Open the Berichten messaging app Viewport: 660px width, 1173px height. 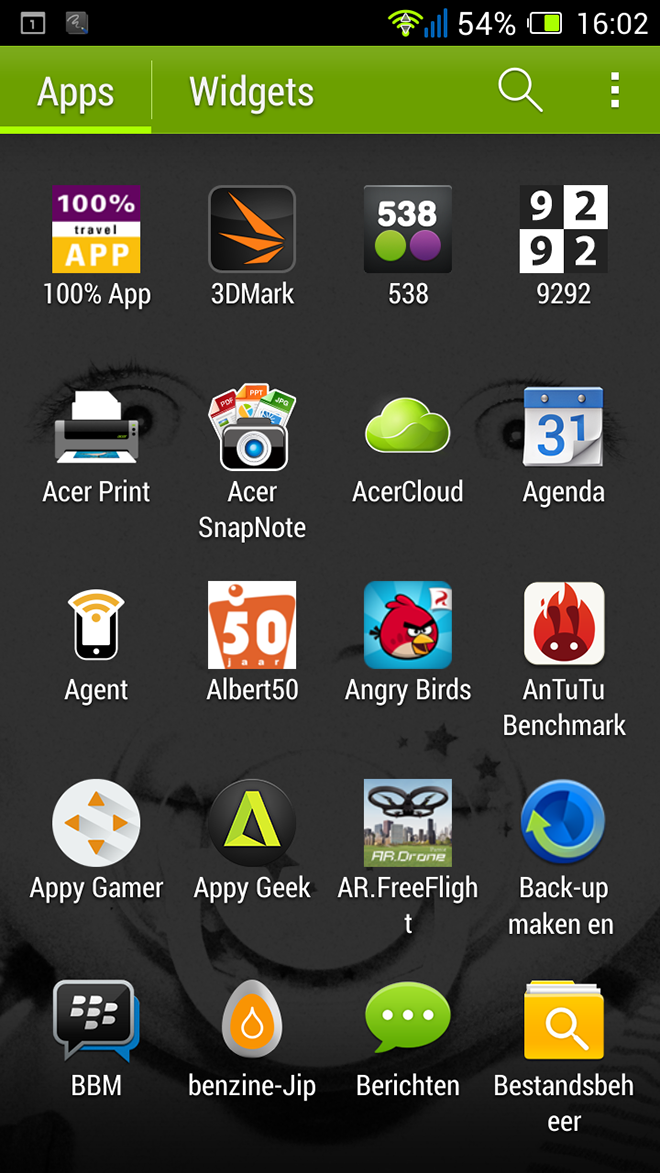click(408, 1021)
